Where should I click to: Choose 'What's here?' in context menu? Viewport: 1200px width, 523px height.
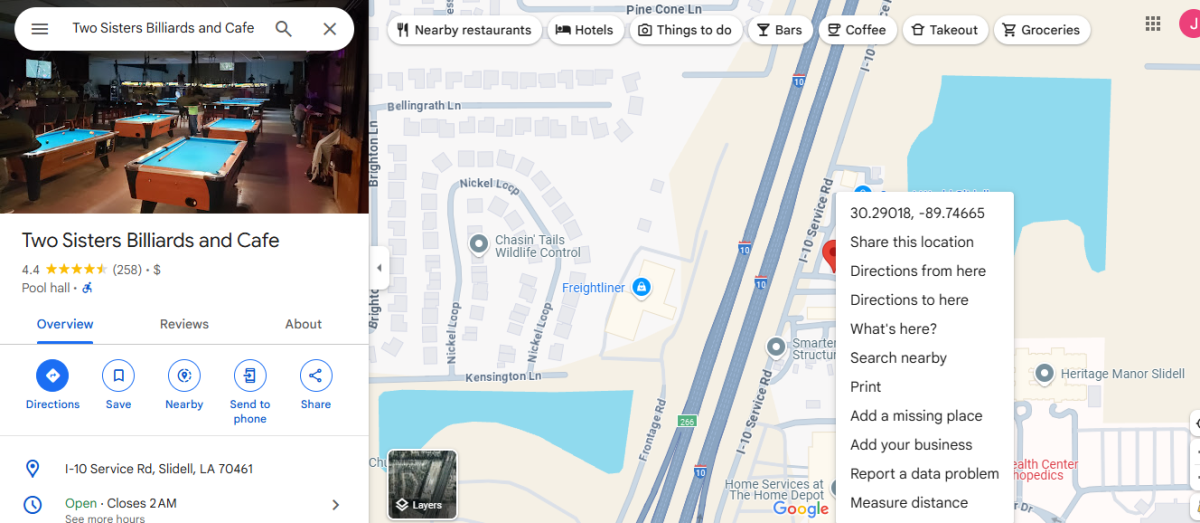tap(893, 329)
